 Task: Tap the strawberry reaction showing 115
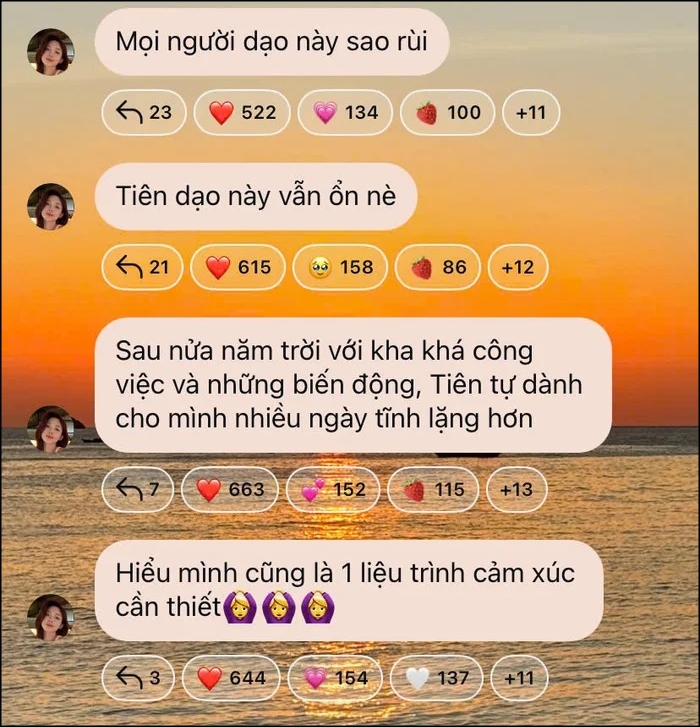(x=433, y=489)
